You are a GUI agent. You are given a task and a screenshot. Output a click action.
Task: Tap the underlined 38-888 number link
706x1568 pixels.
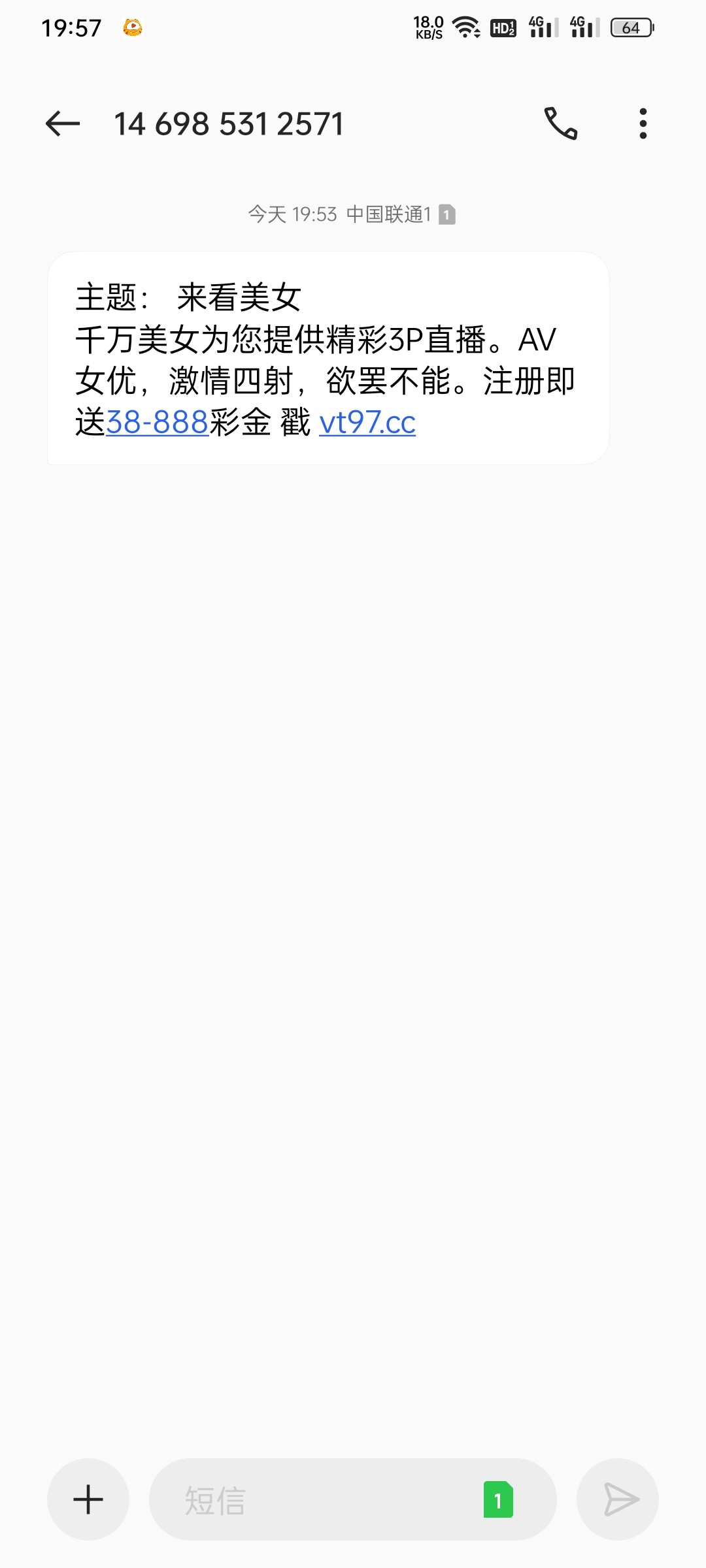[157, 423]
